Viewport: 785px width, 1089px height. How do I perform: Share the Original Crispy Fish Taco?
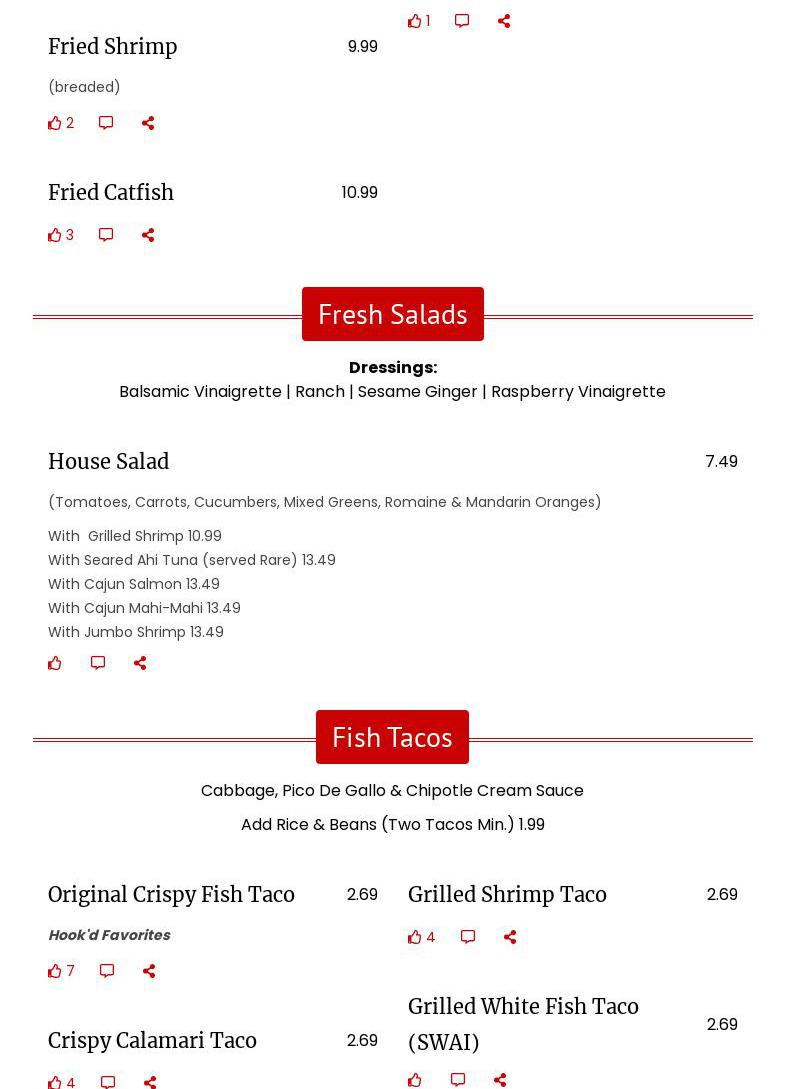149,971
